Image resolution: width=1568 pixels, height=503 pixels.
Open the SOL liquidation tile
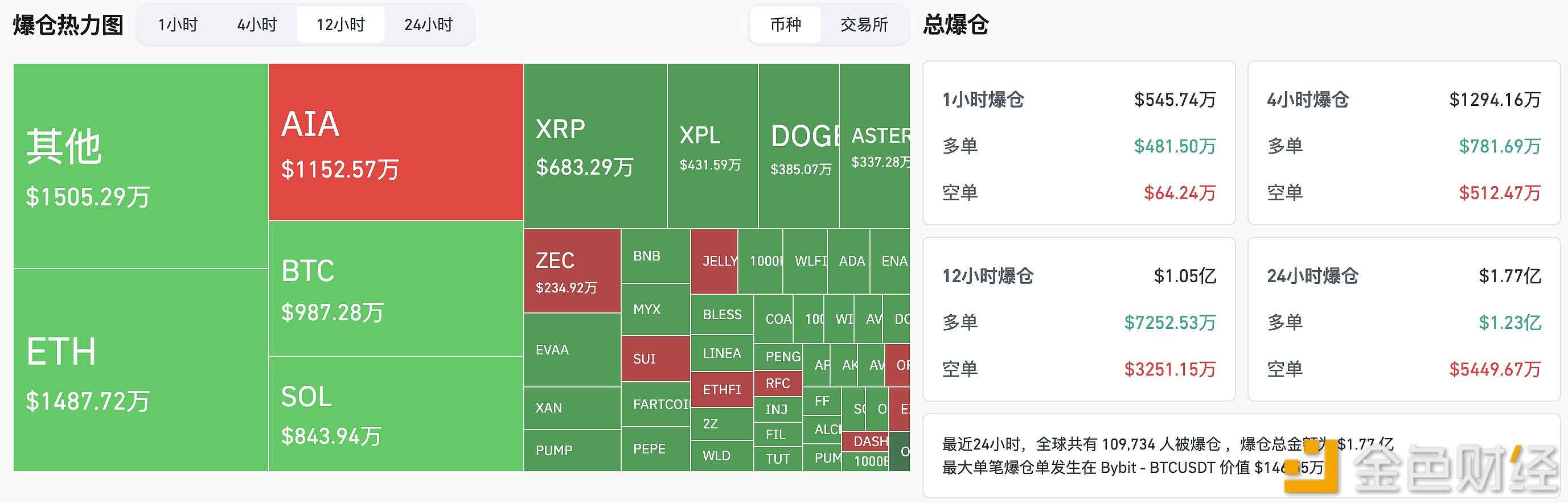[x=396, y=414]
